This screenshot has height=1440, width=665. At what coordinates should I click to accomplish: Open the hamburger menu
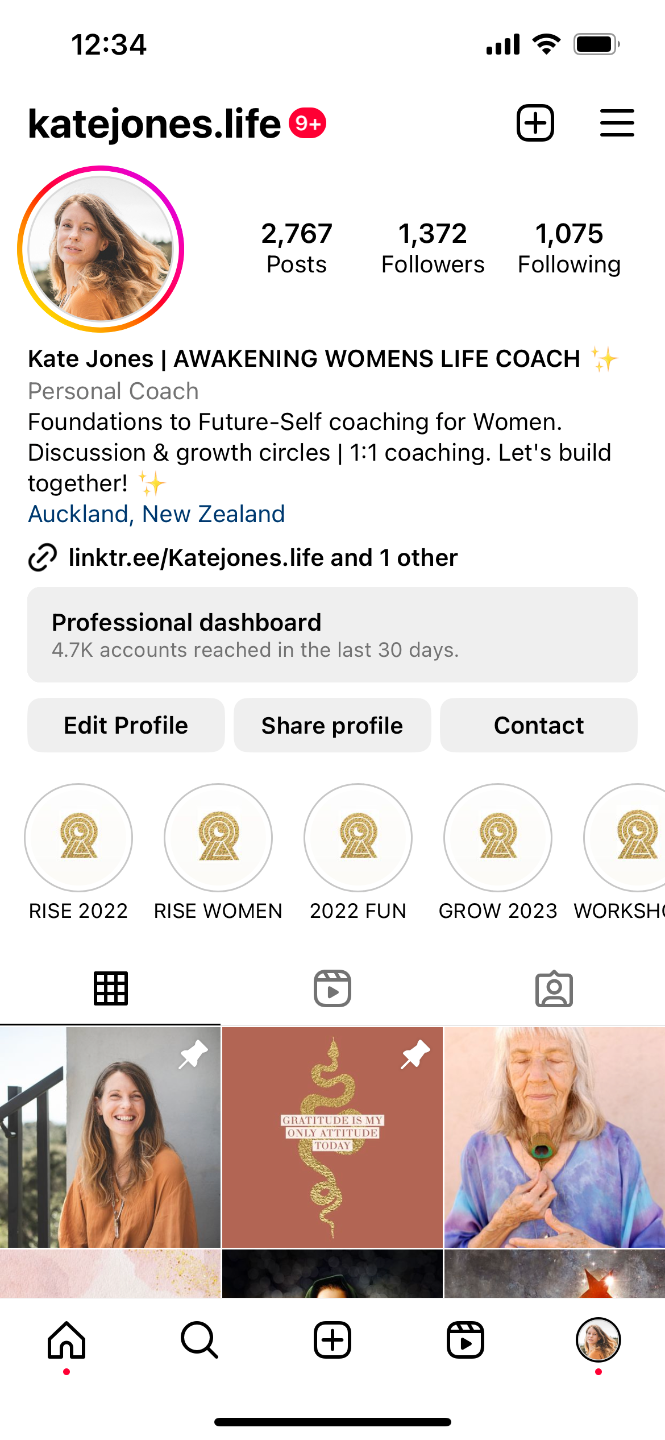[617, 123]
